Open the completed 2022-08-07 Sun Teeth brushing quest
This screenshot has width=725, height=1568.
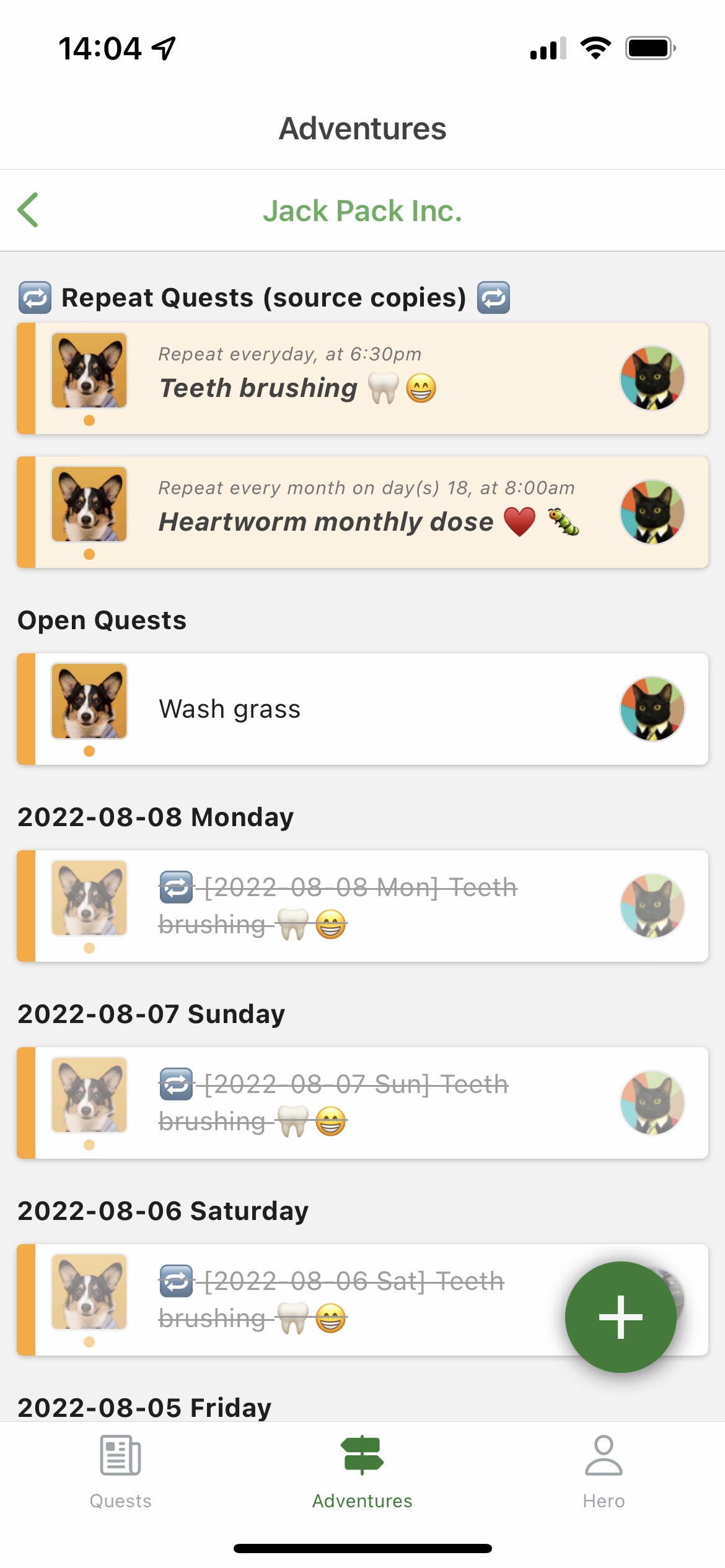(362, 1103)
